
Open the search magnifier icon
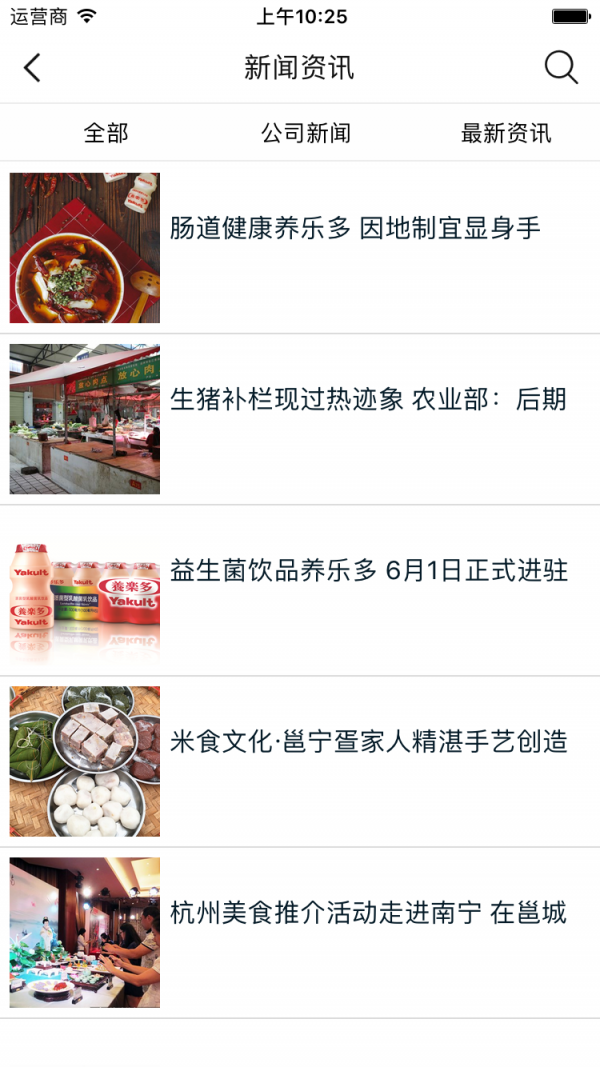pos(561,68)
